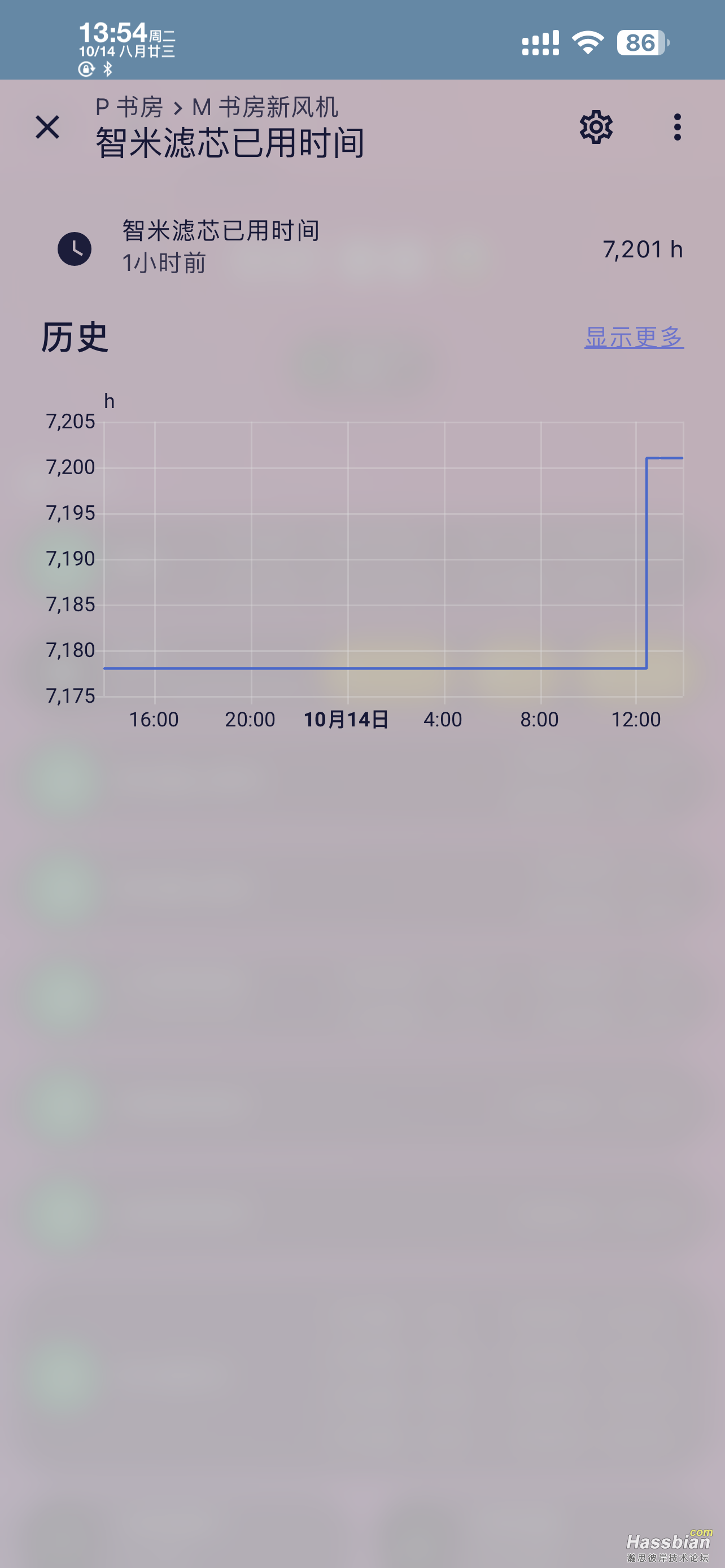Viewport: 725px width, 1568px height.
Task: Open the M 书房新风机 breadcrumb
Action: (x=265, y=108)
